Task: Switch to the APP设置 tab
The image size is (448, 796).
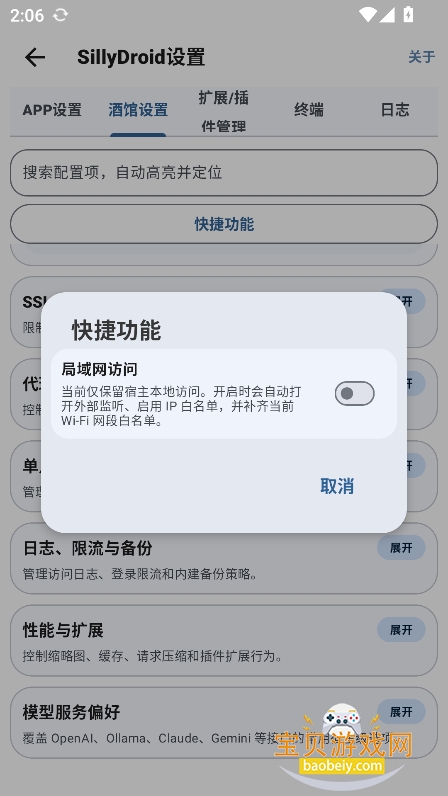Action: (x=52, y=110)
